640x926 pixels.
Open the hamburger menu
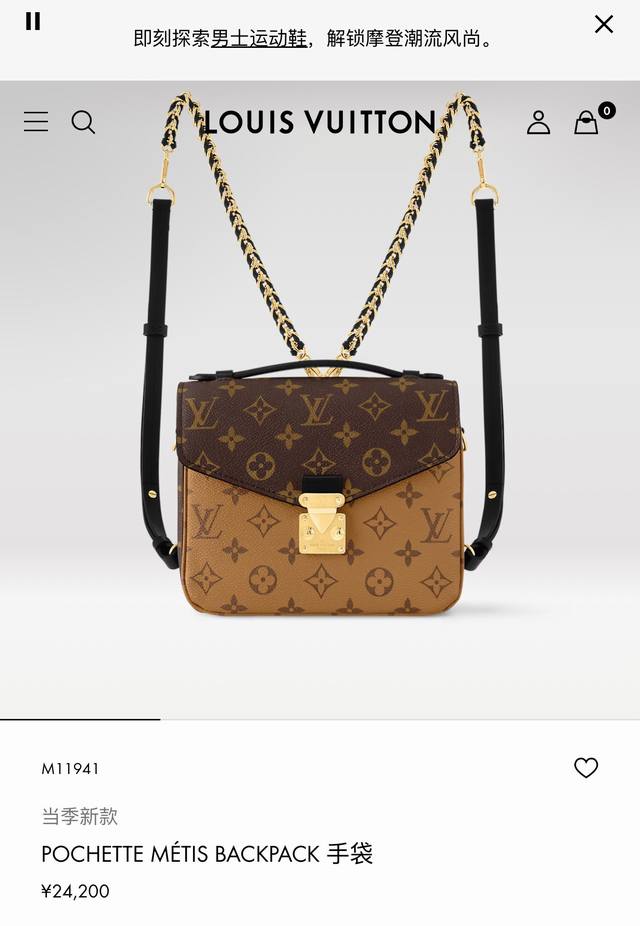click(36, 122)
